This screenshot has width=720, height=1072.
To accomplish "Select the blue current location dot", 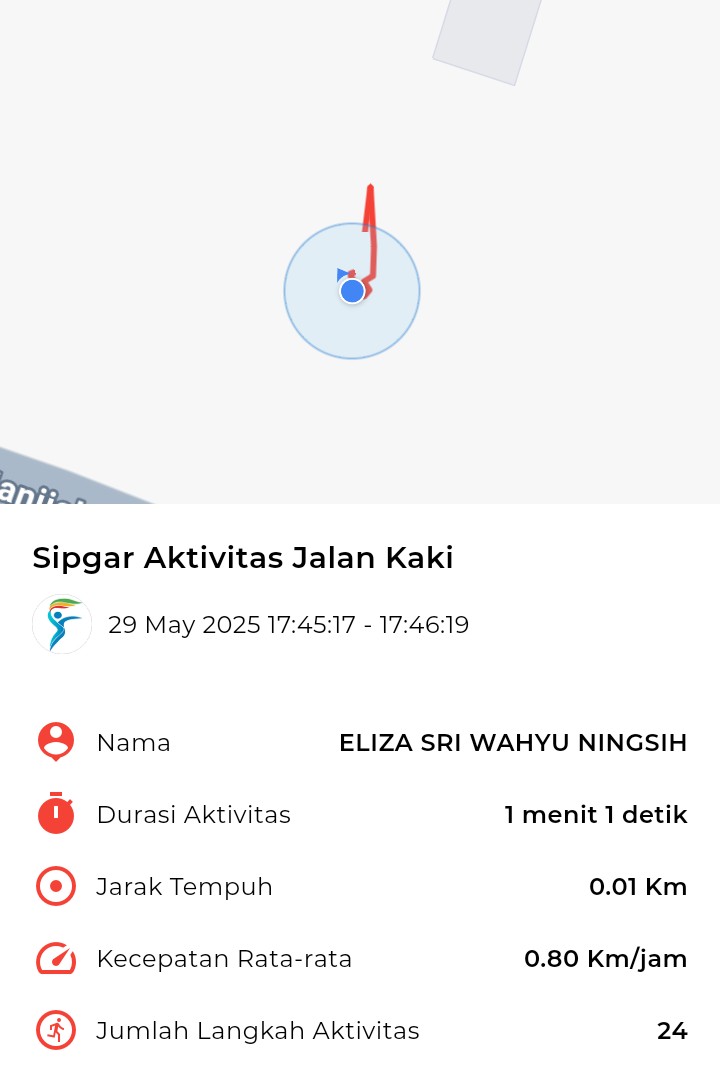I will pos(352,291).
